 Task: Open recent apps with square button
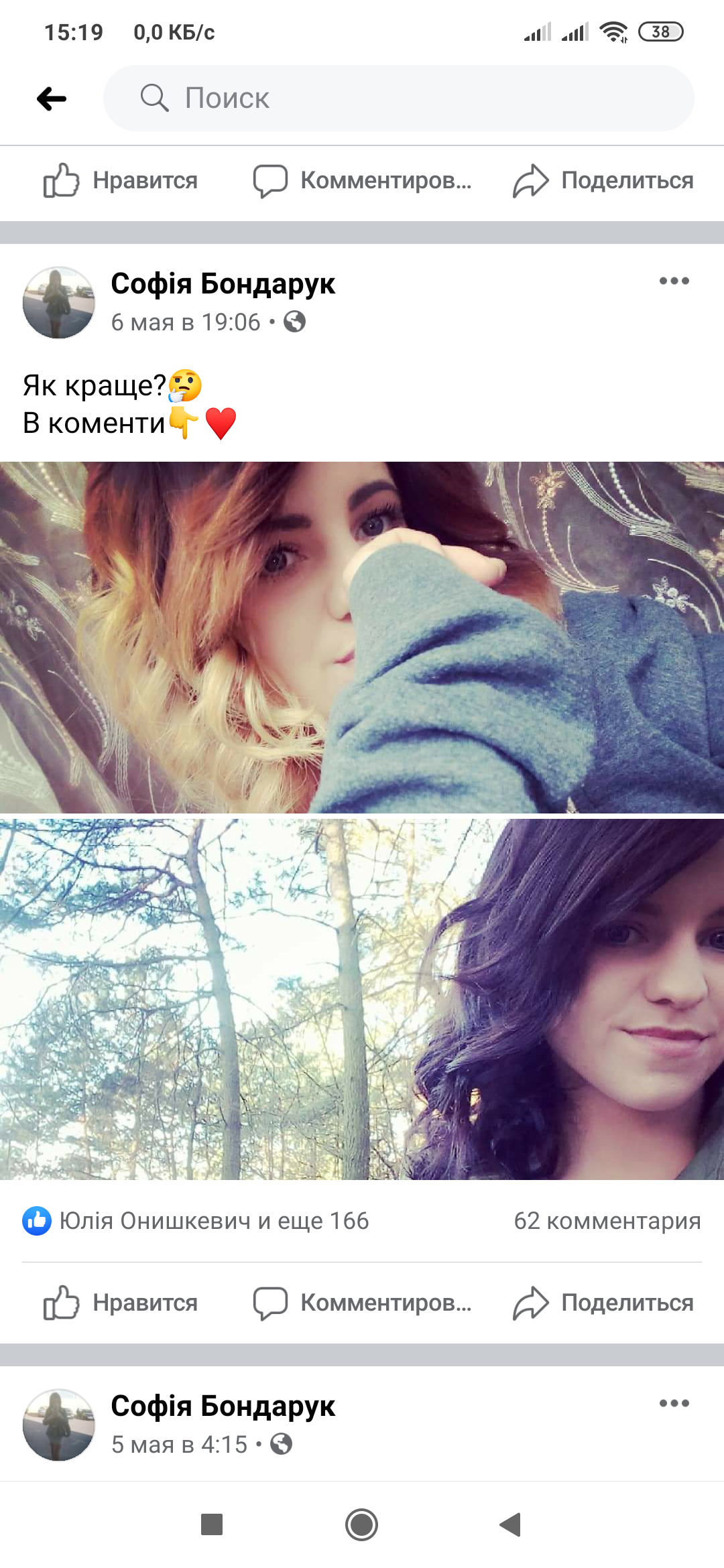[x=212, y=1524]
